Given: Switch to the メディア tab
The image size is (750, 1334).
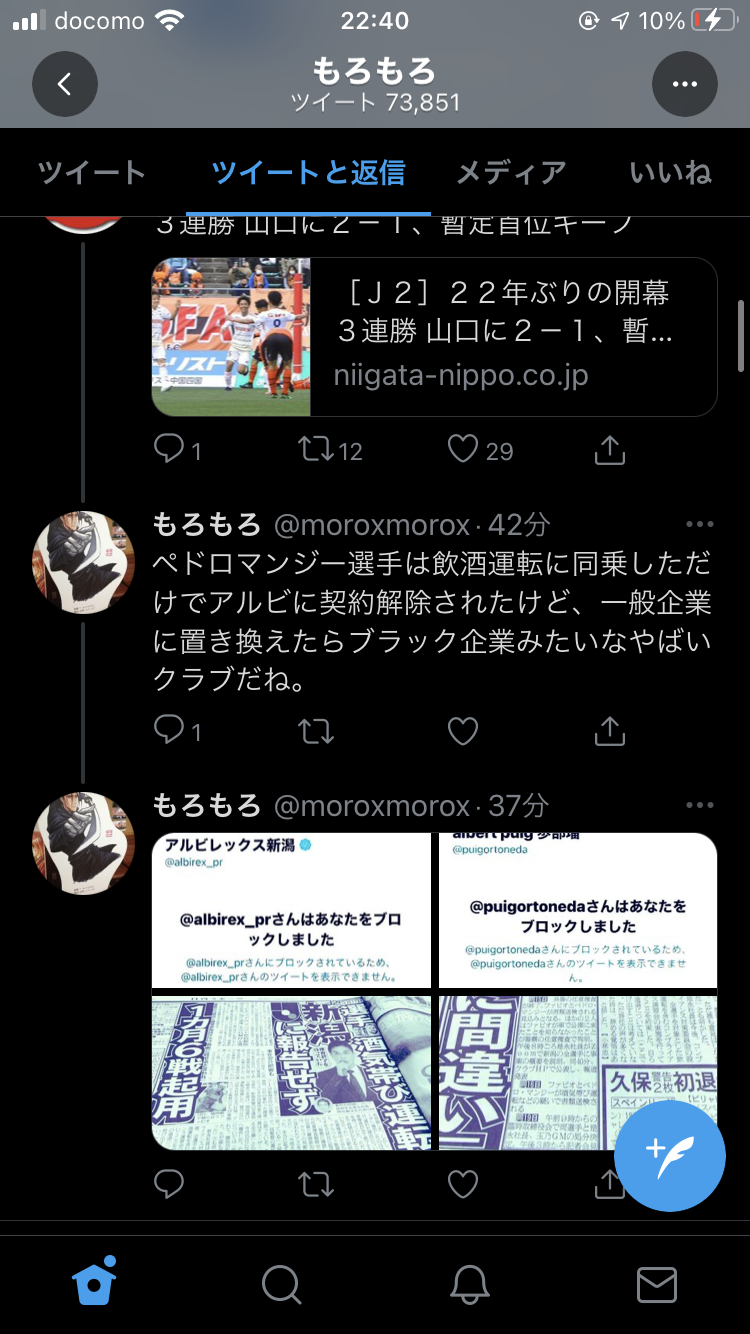Looking at the screenshot, I should point(511,173).
